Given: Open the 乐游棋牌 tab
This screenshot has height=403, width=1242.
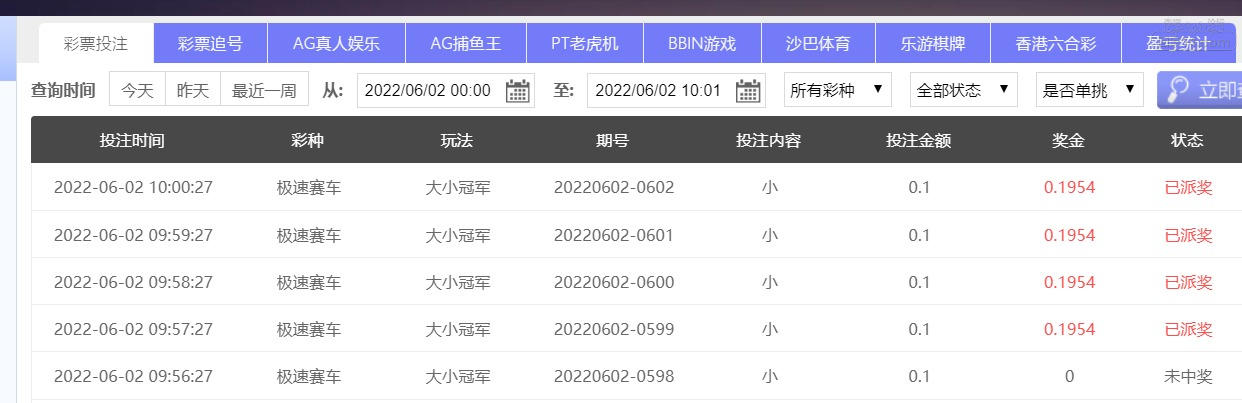Looking at the screenshot, I should pos(933,44).
